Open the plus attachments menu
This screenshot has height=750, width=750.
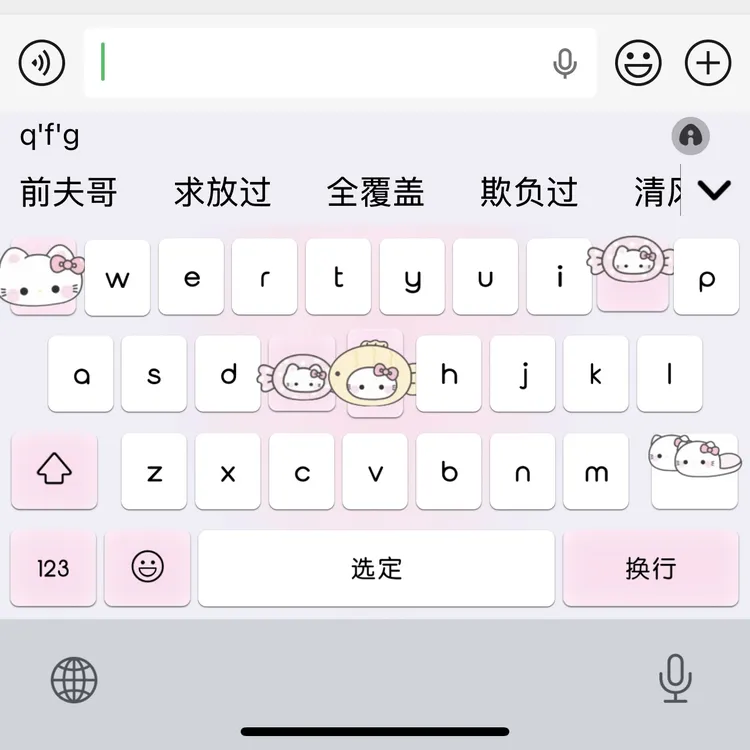[708, 63]
